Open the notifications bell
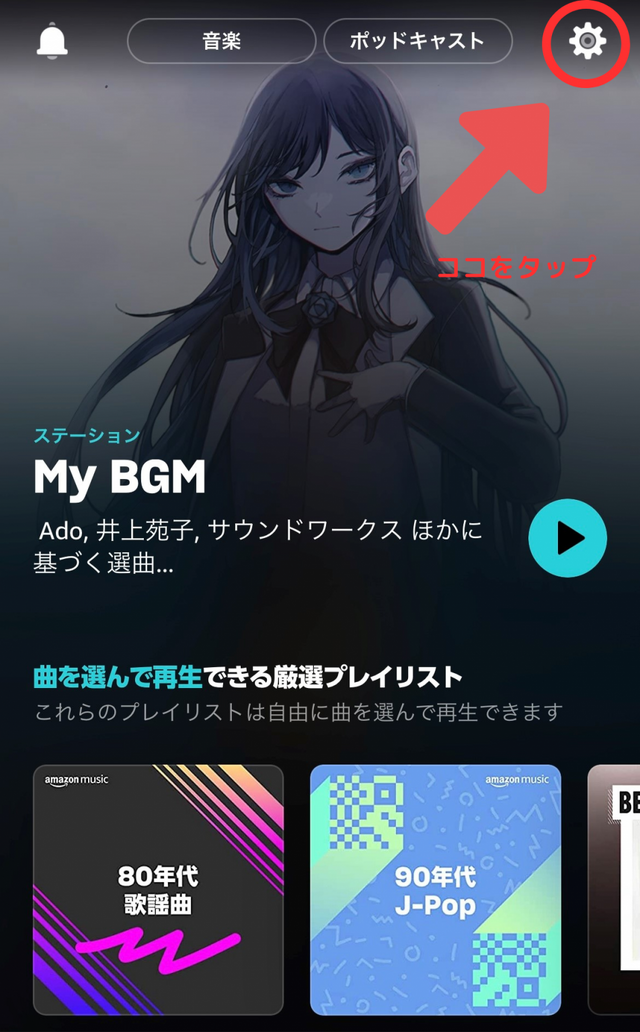This screenshot has width=640, height=1032. [x=52, y=41]
